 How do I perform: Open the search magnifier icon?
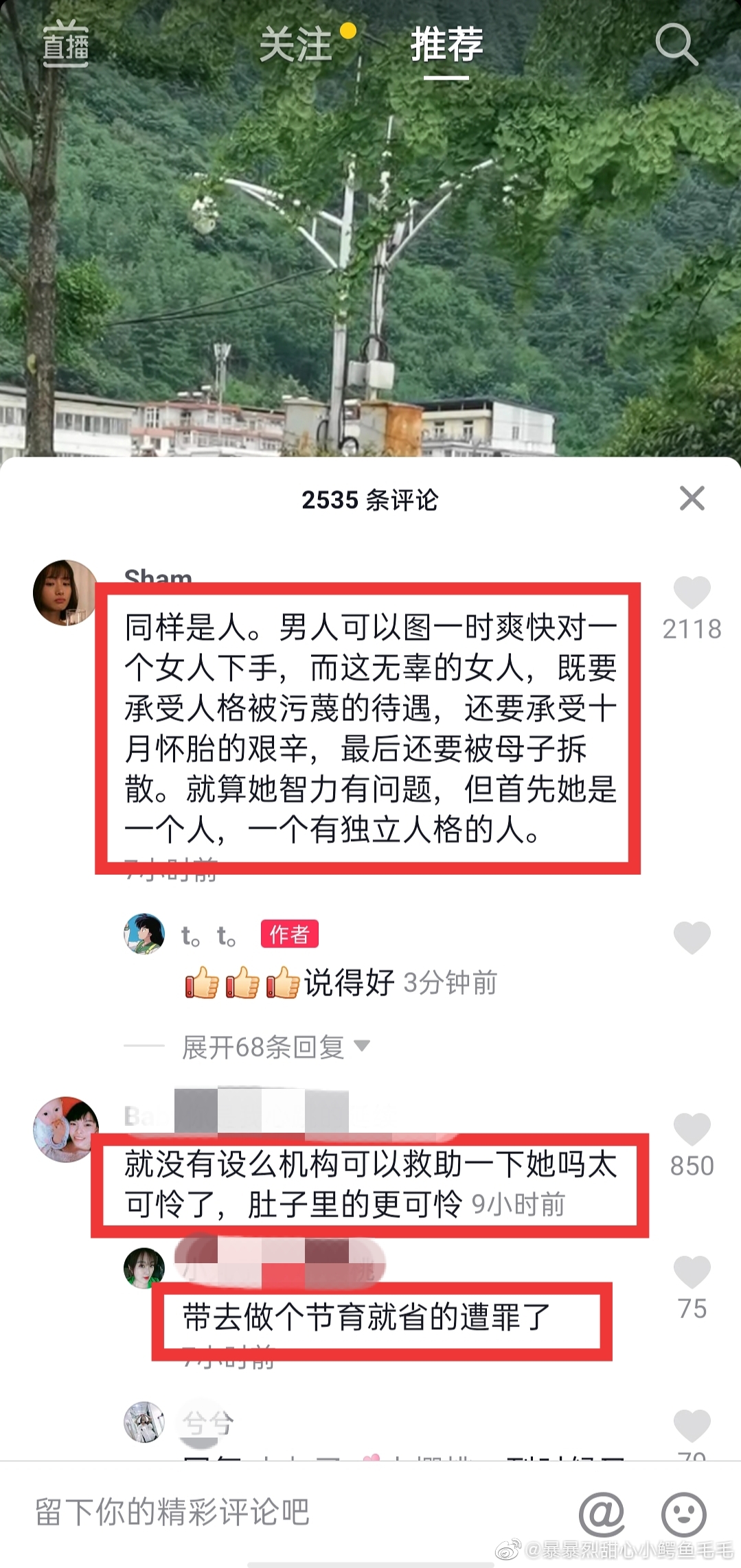pos(676,44)
